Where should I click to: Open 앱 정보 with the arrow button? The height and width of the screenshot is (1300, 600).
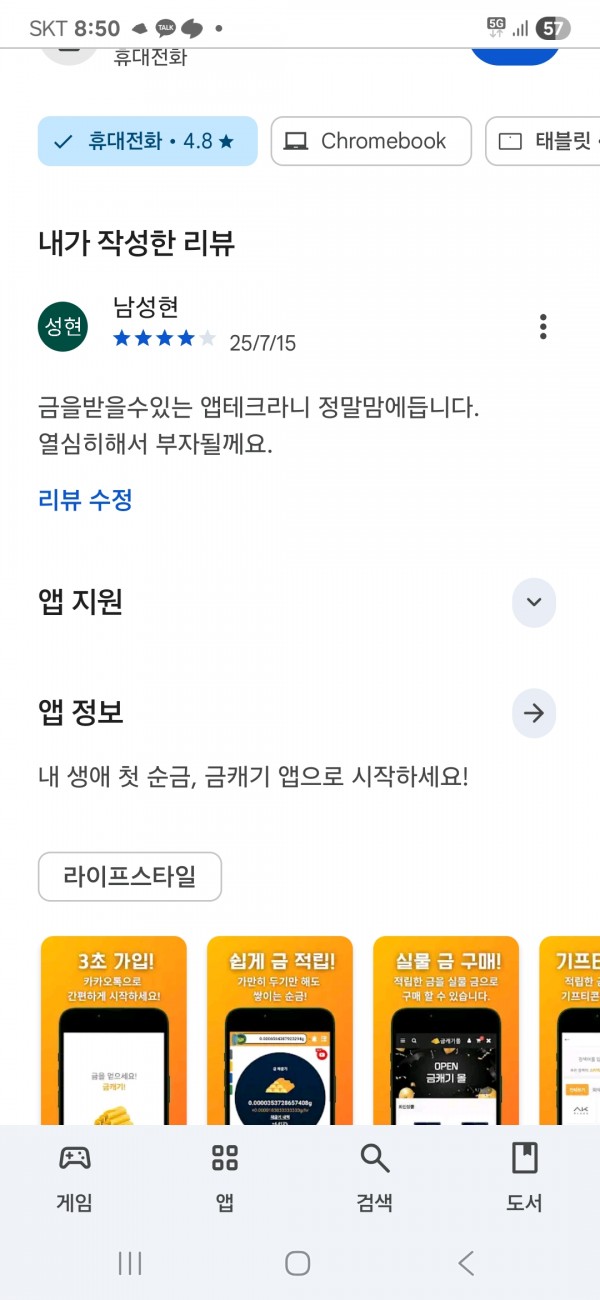click(534, 713)
